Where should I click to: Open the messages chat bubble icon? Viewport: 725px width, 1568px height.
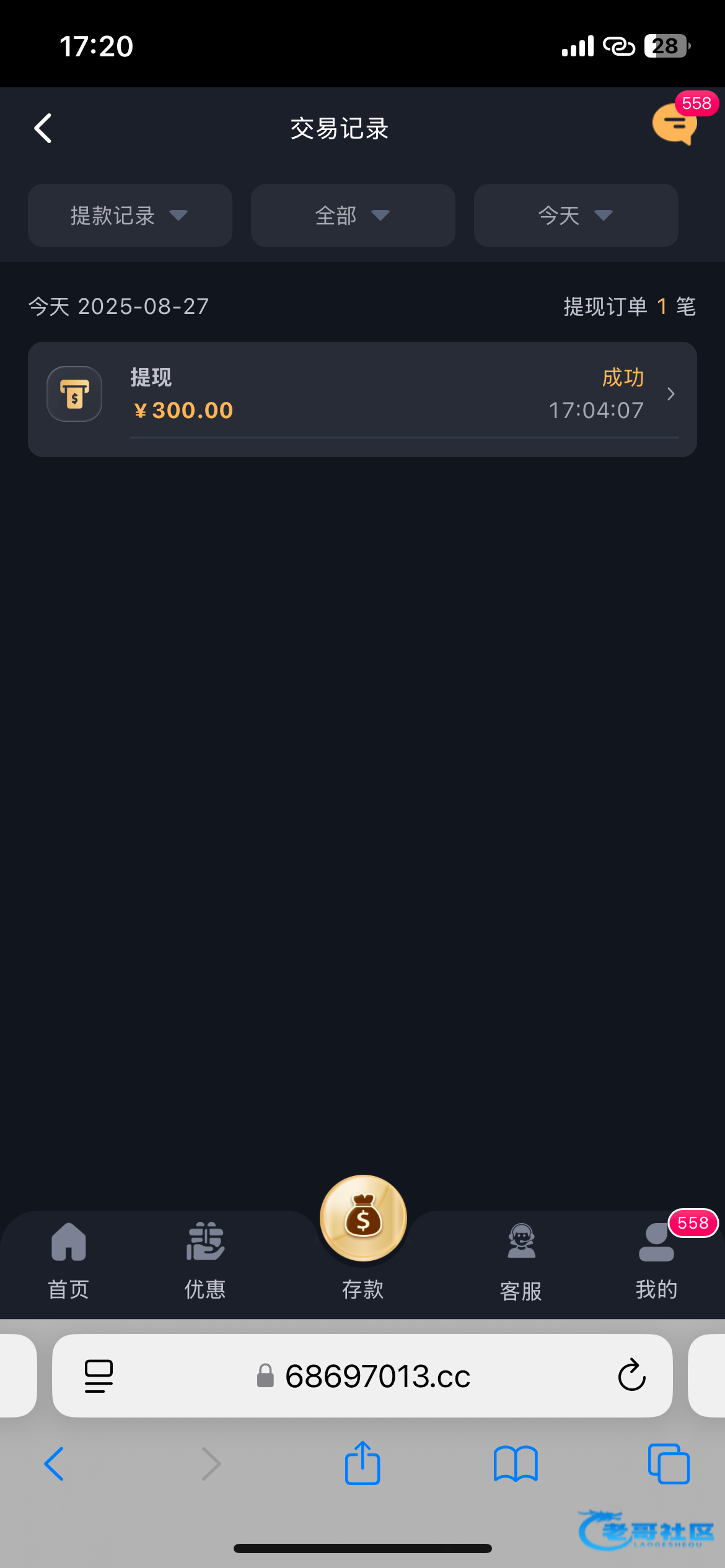click(x=674, y=124)
